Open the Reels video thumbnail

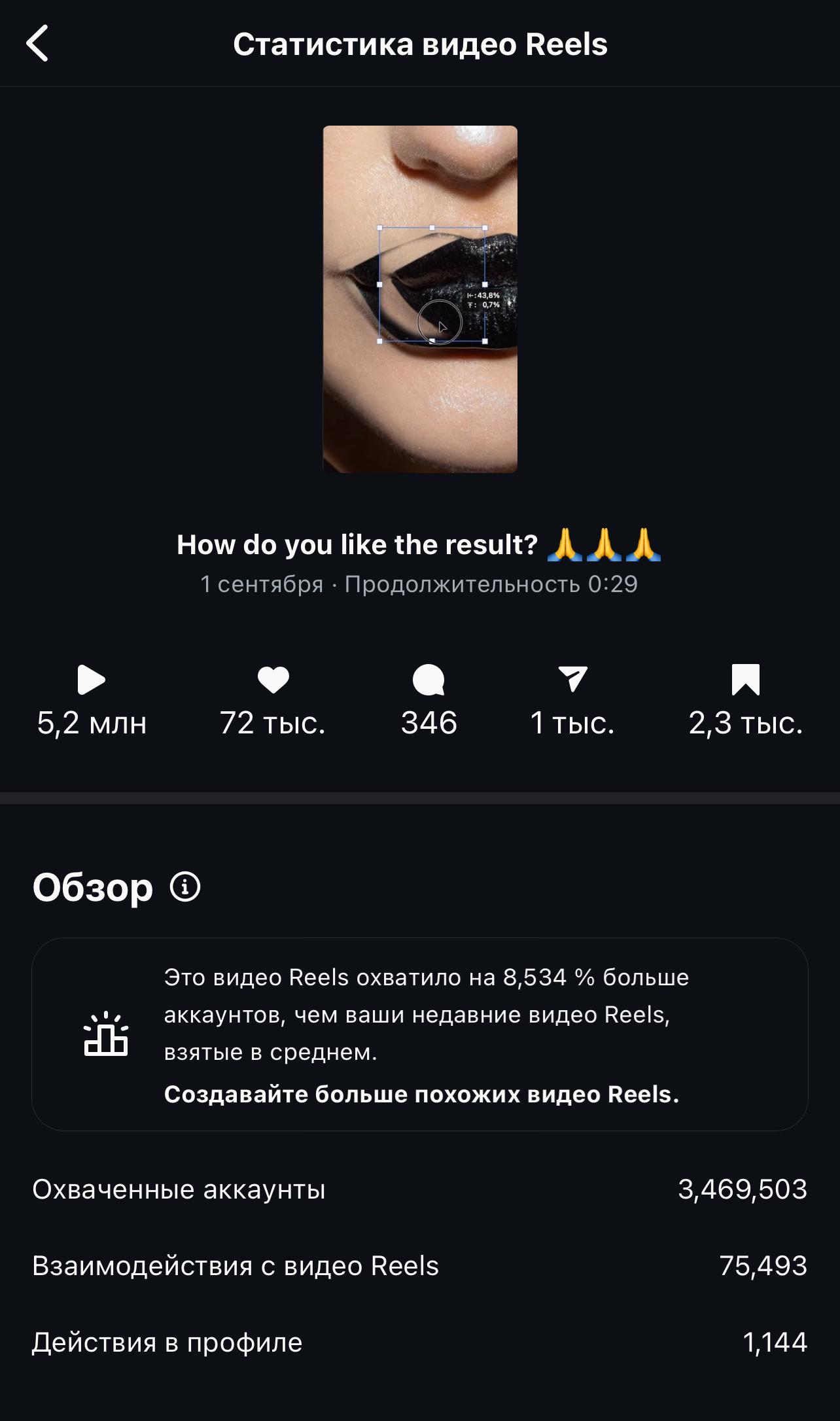click(x=420, y=299)
